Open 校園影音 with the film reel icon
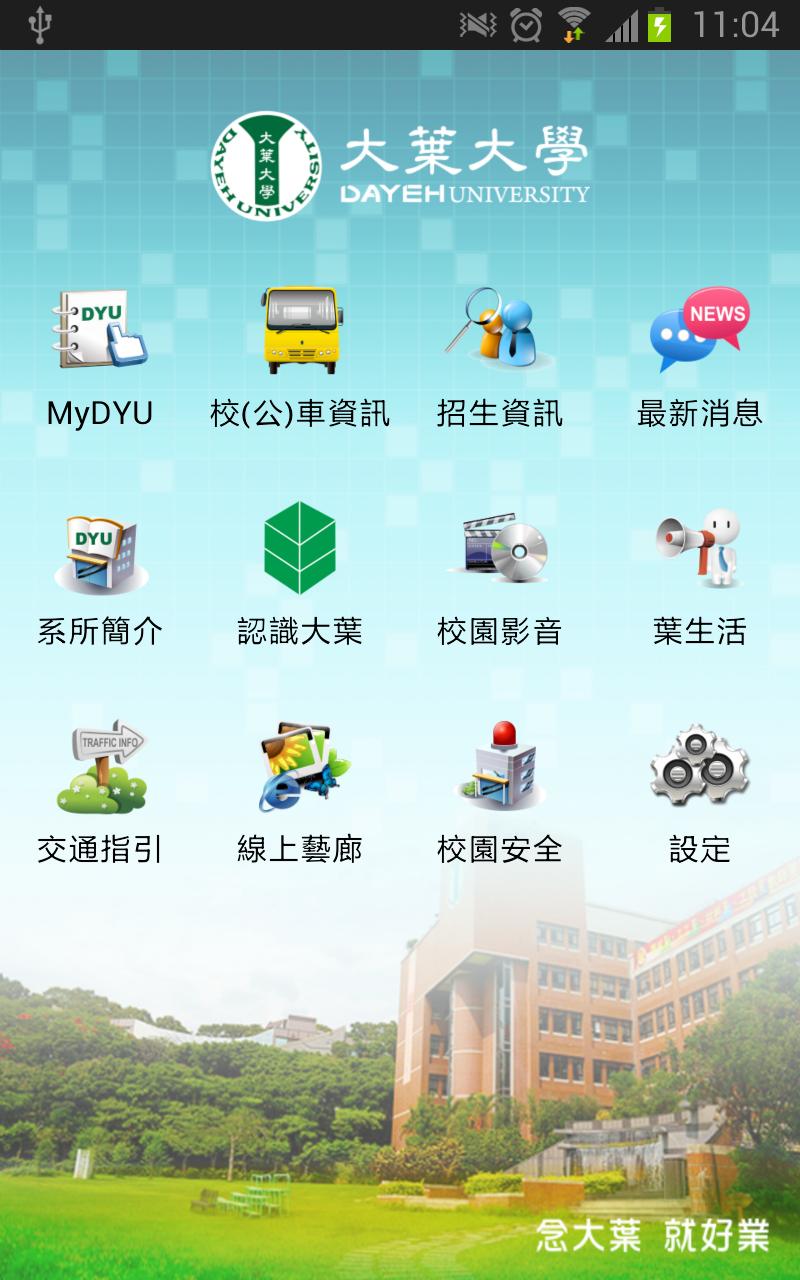 click(x=500, y=550)
